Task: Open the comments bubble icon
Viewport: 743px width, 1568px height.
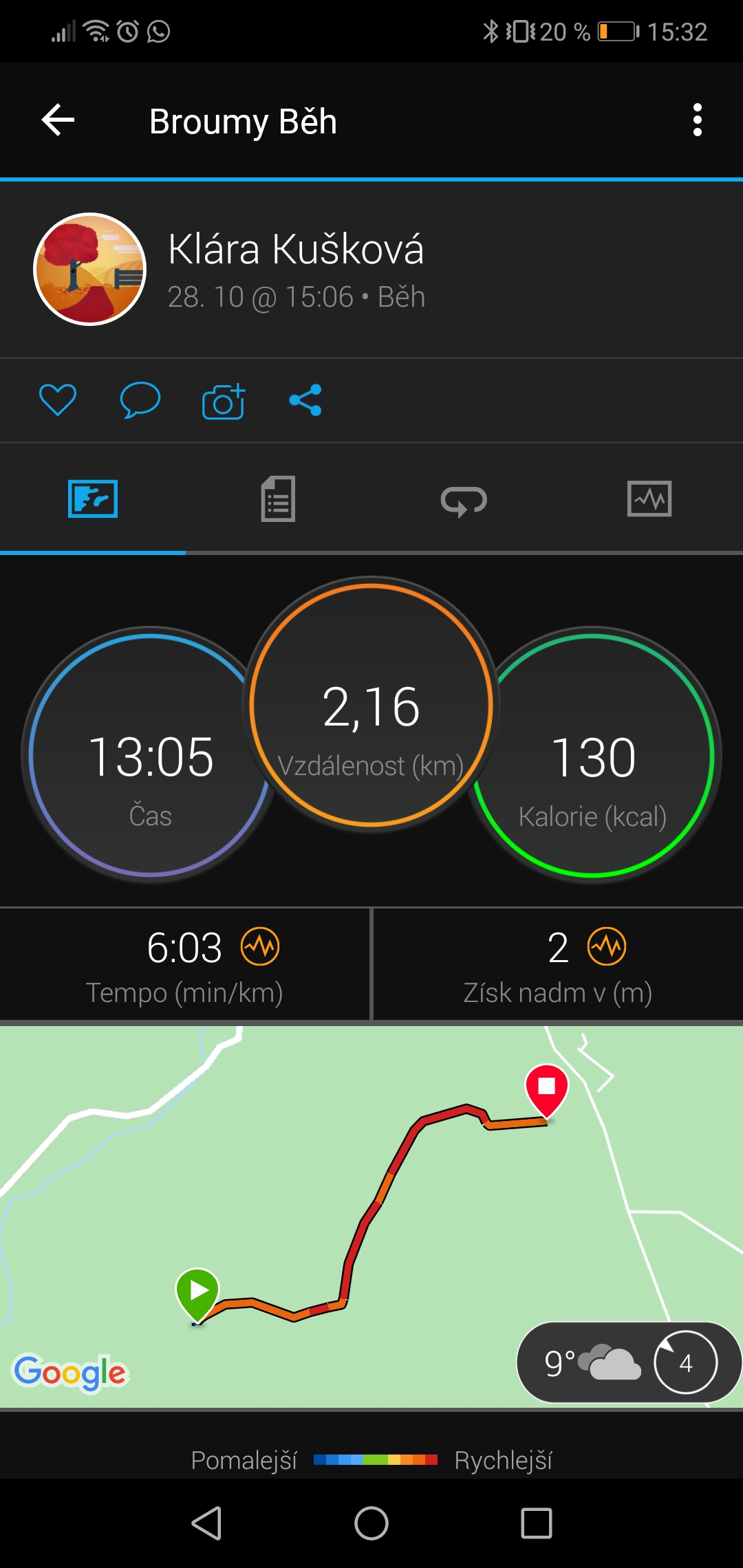Action: click(x=140, y=400)
